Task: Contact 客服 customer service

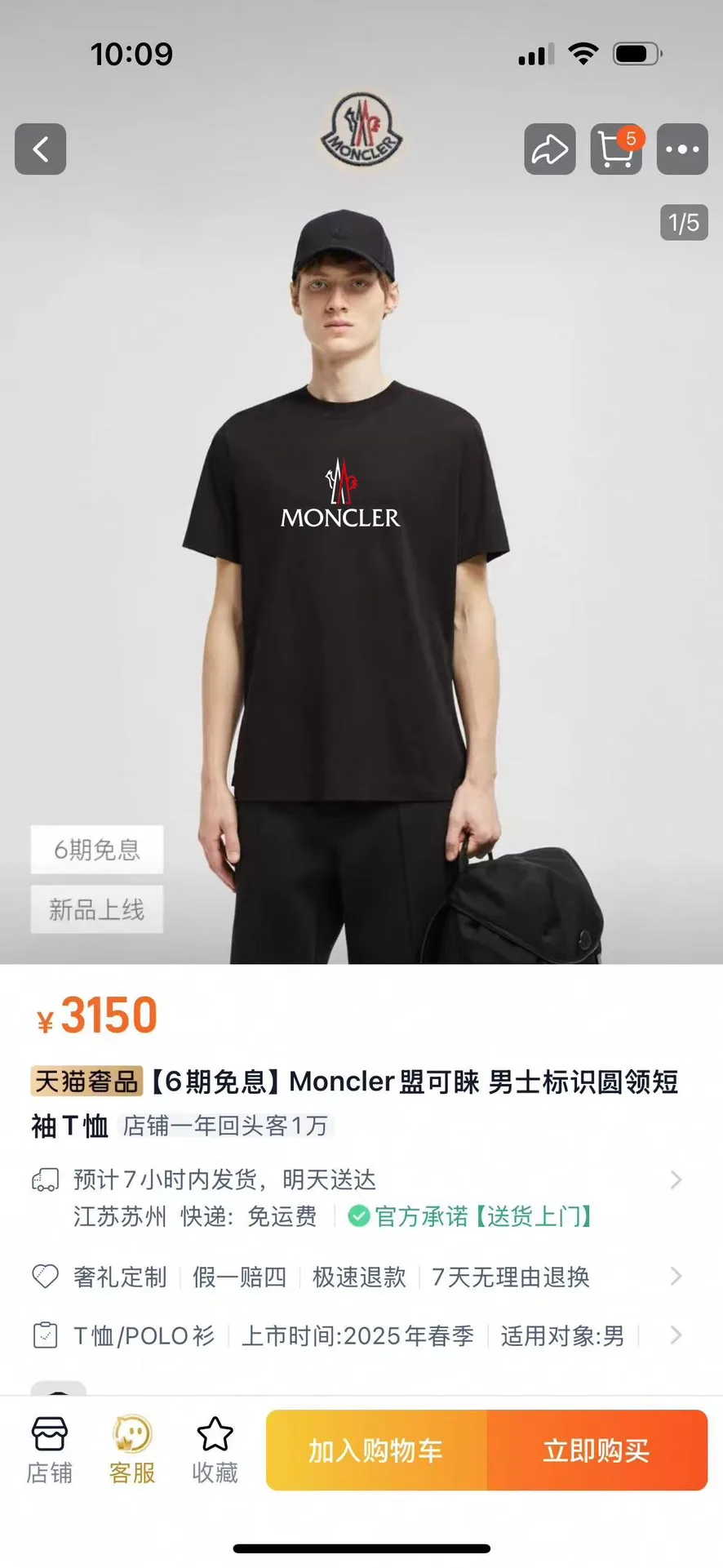Action: pyautogui.click(x=132, y=1449)
